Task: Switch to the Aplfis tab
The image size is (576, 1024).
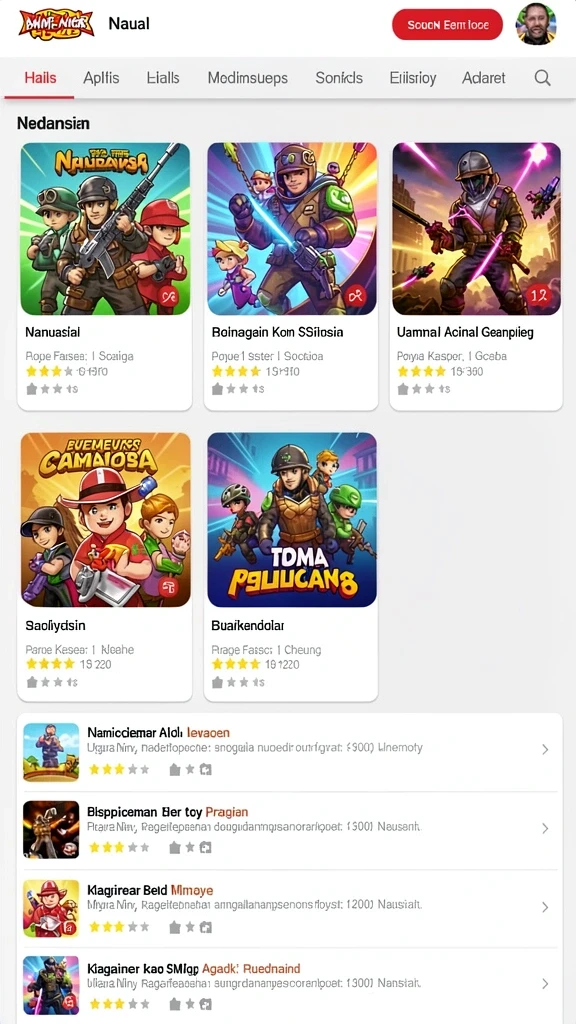Action: click(101, 78)
